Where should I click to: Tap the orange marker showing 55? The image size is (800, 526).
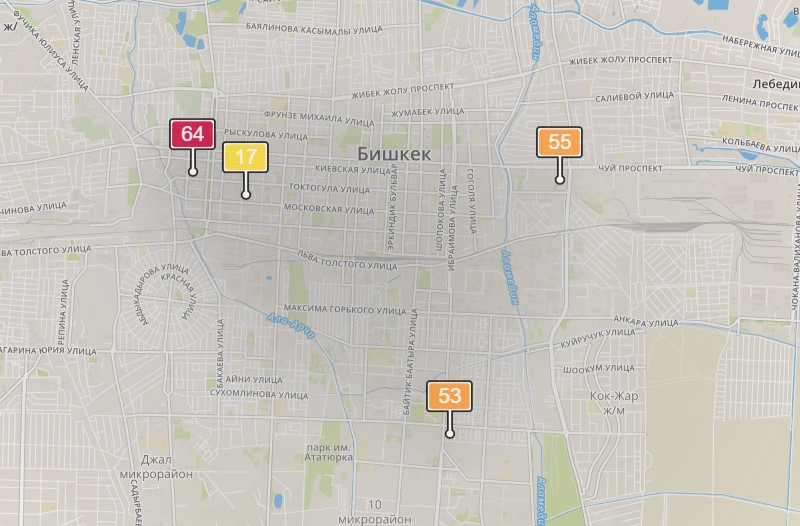[560, 142]
